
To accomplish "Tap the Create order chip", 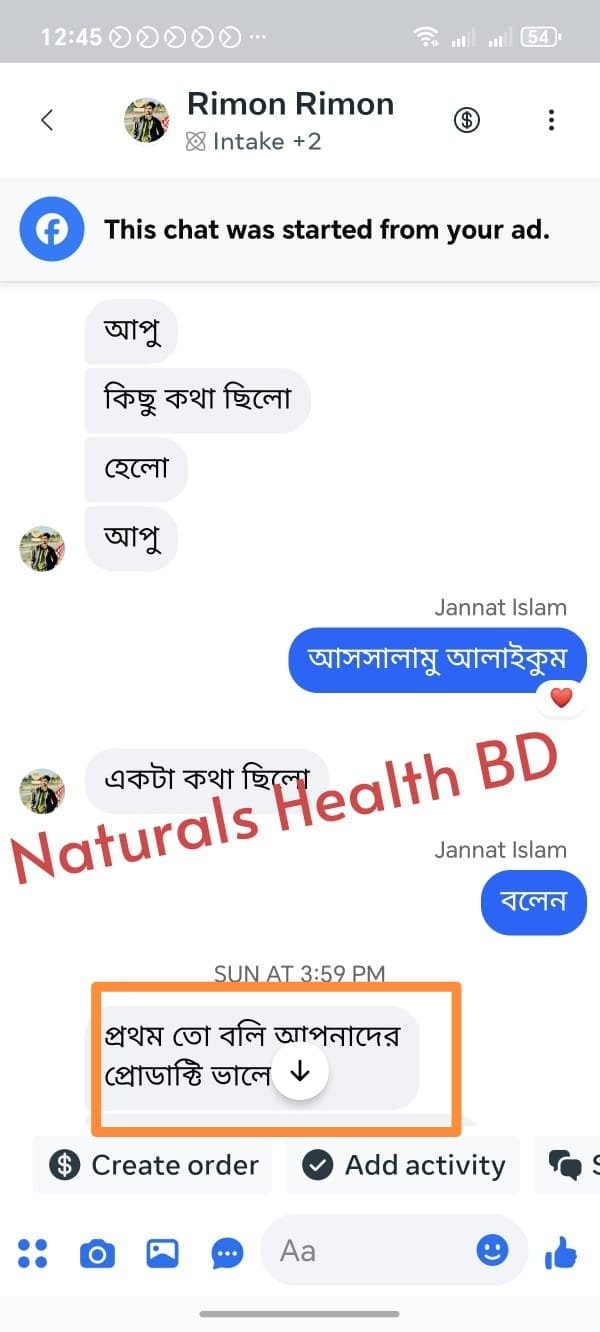I will click(154, 1165).
